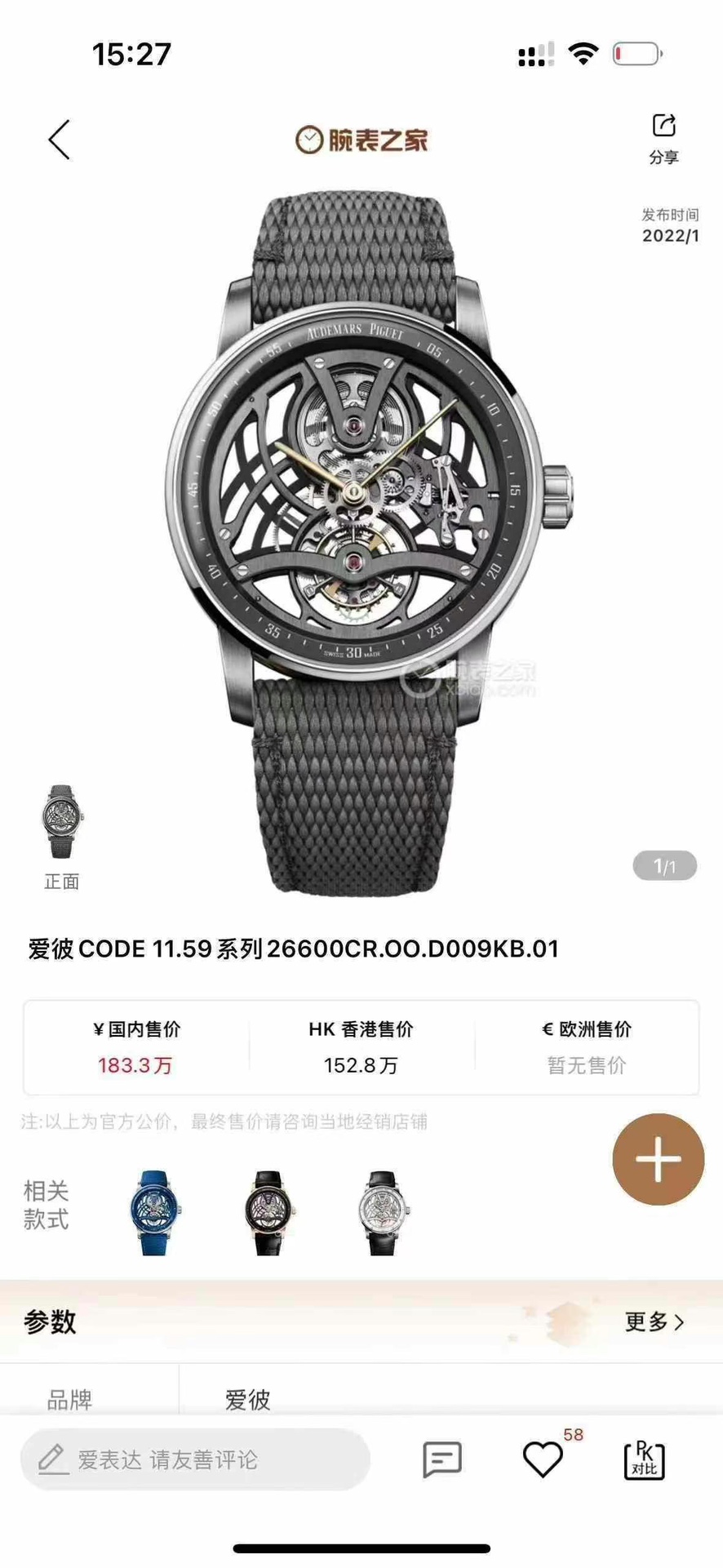Open the black rose-gold related watch
Viewport: 723px width, 1568px height.
[x=269, y=1213]
